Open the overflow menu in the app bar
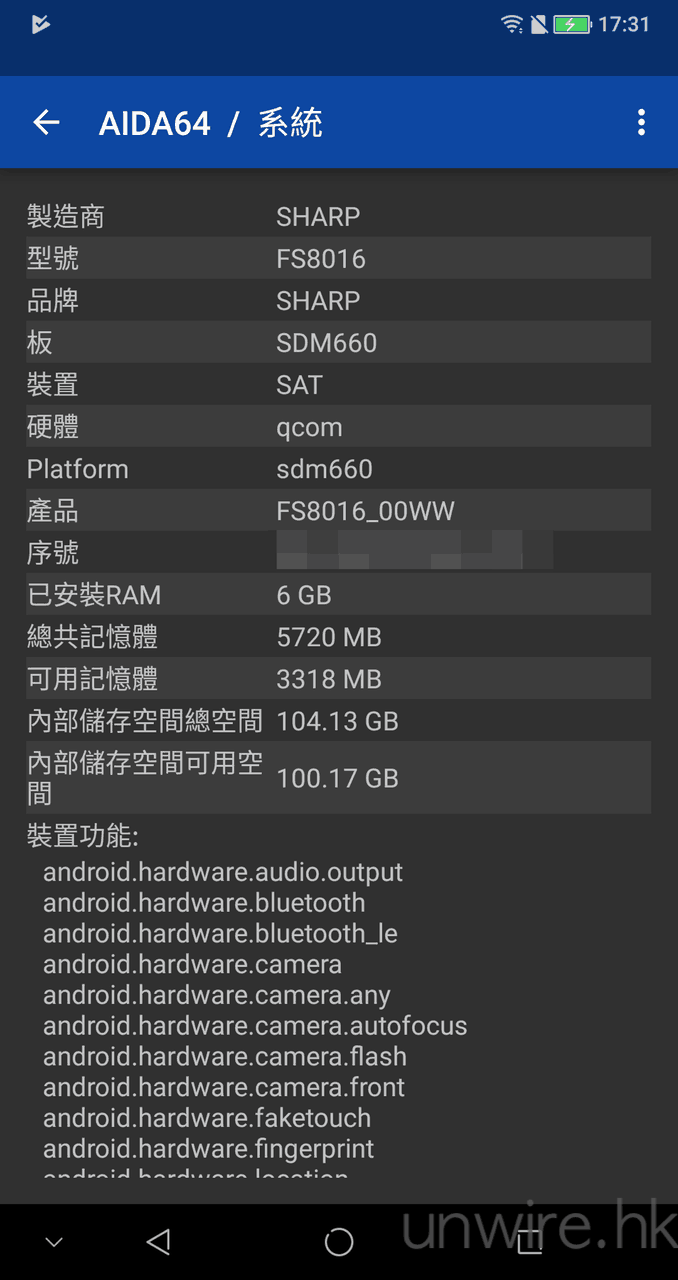The width and height of the screenshot is (678, 1280). click(641, 123)
